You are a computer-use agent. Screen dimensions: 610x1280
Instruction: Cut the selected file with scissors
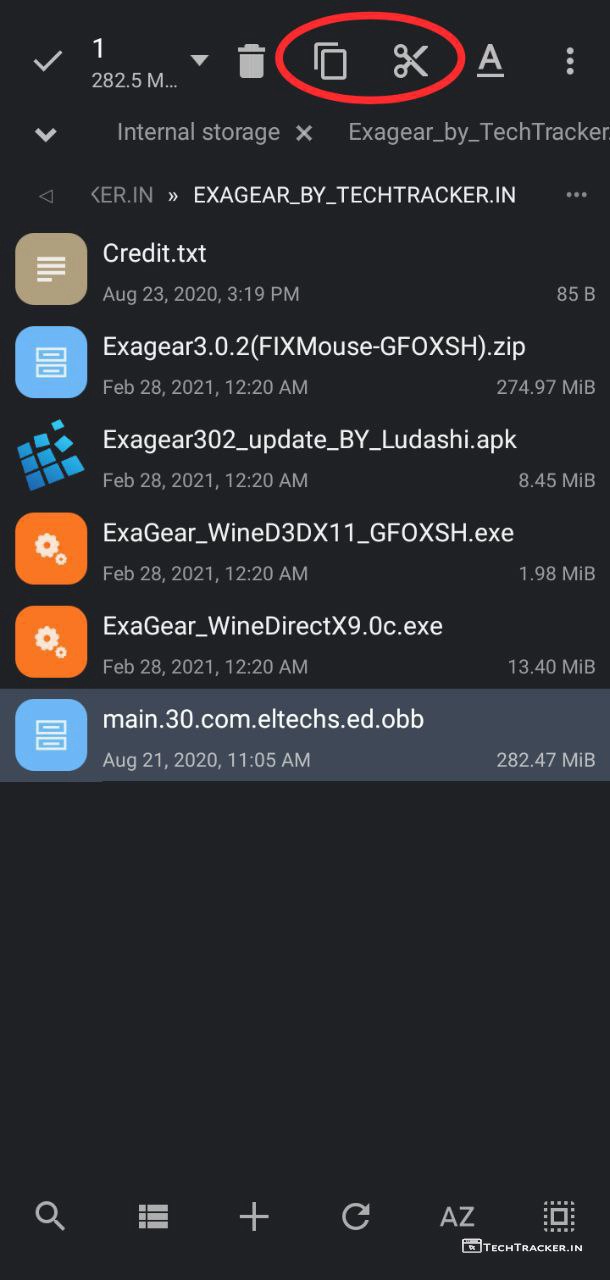pyautogui.click(x=410, y=62)
